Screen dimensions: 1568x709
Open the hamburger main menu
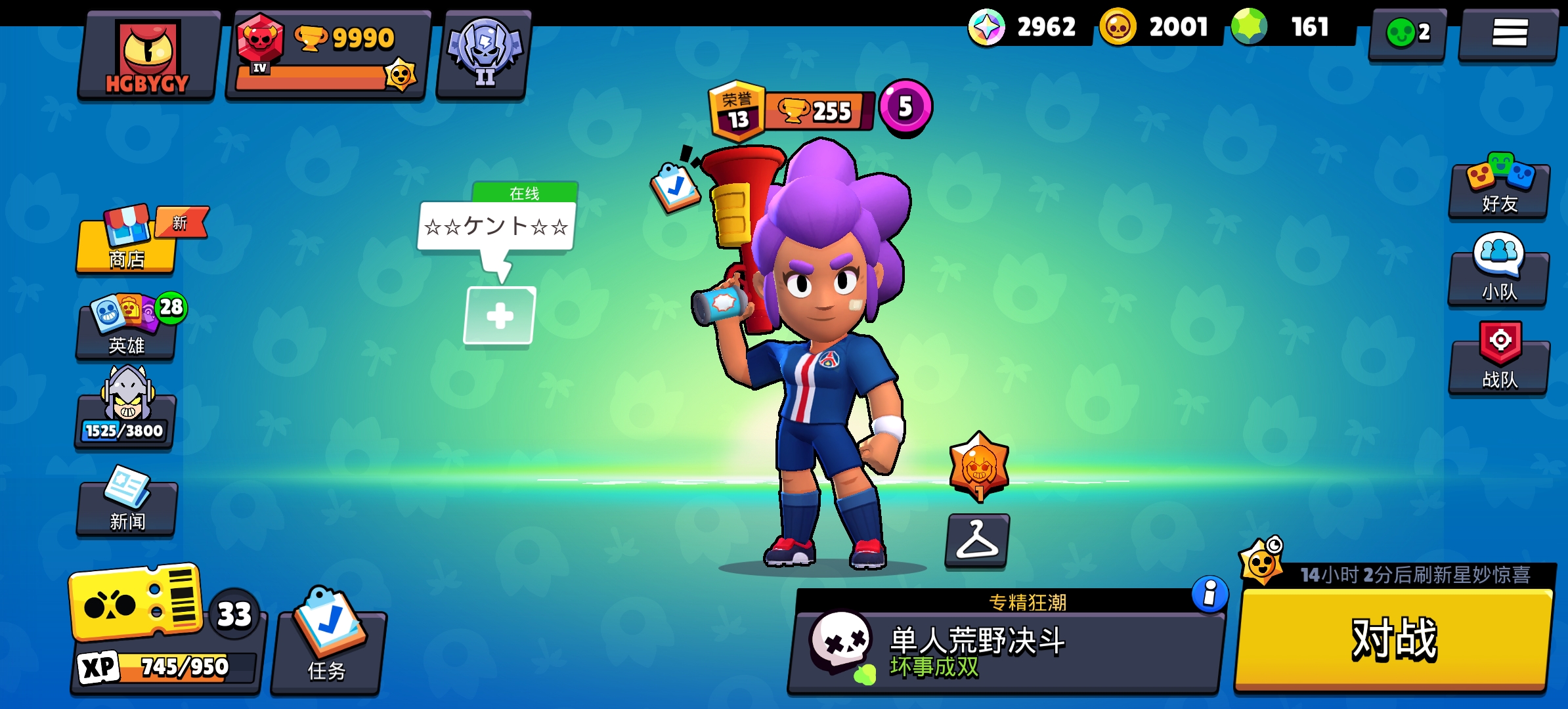(1508, 33)
